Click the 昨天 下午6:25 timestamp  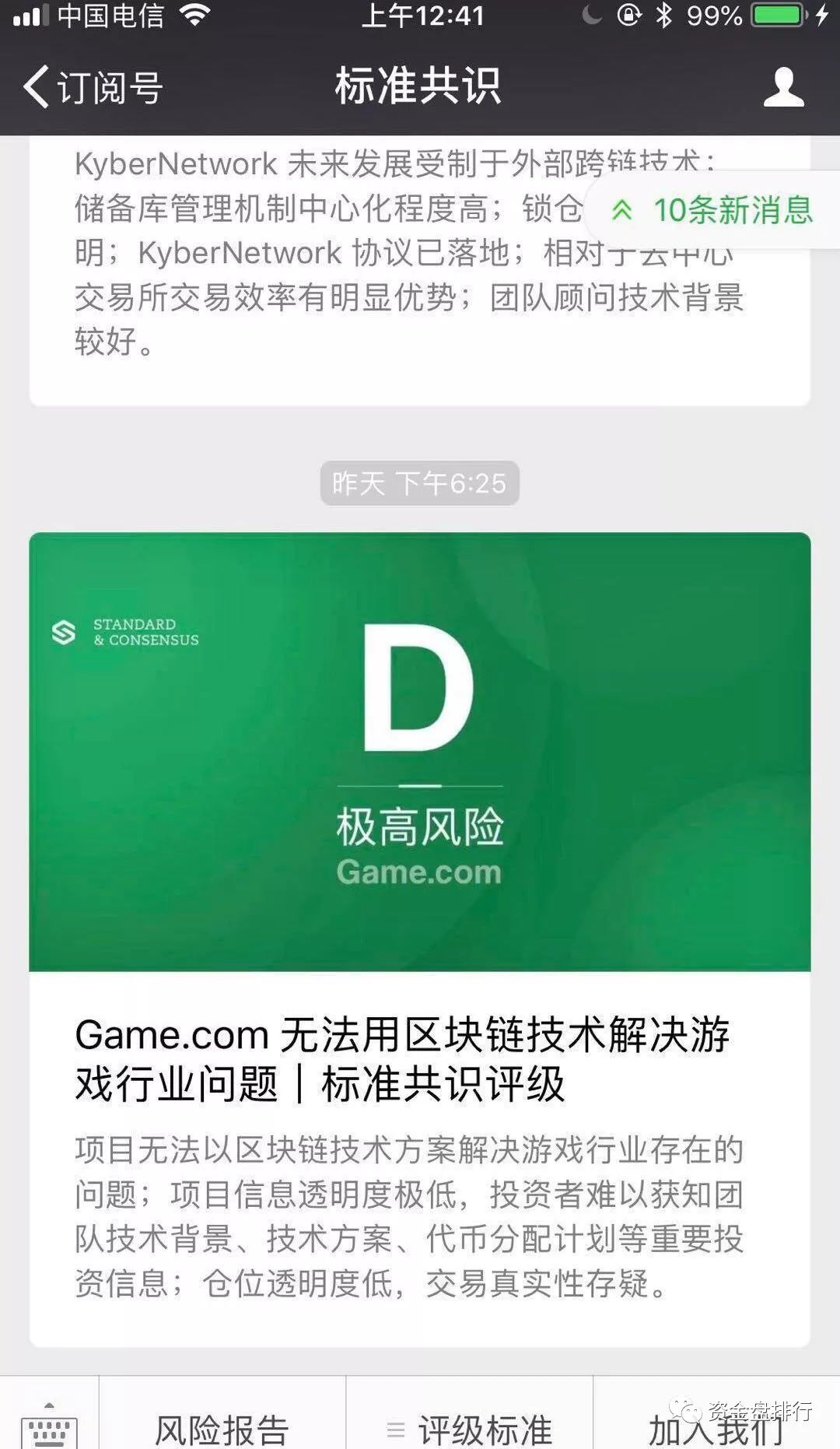point(418,482)
